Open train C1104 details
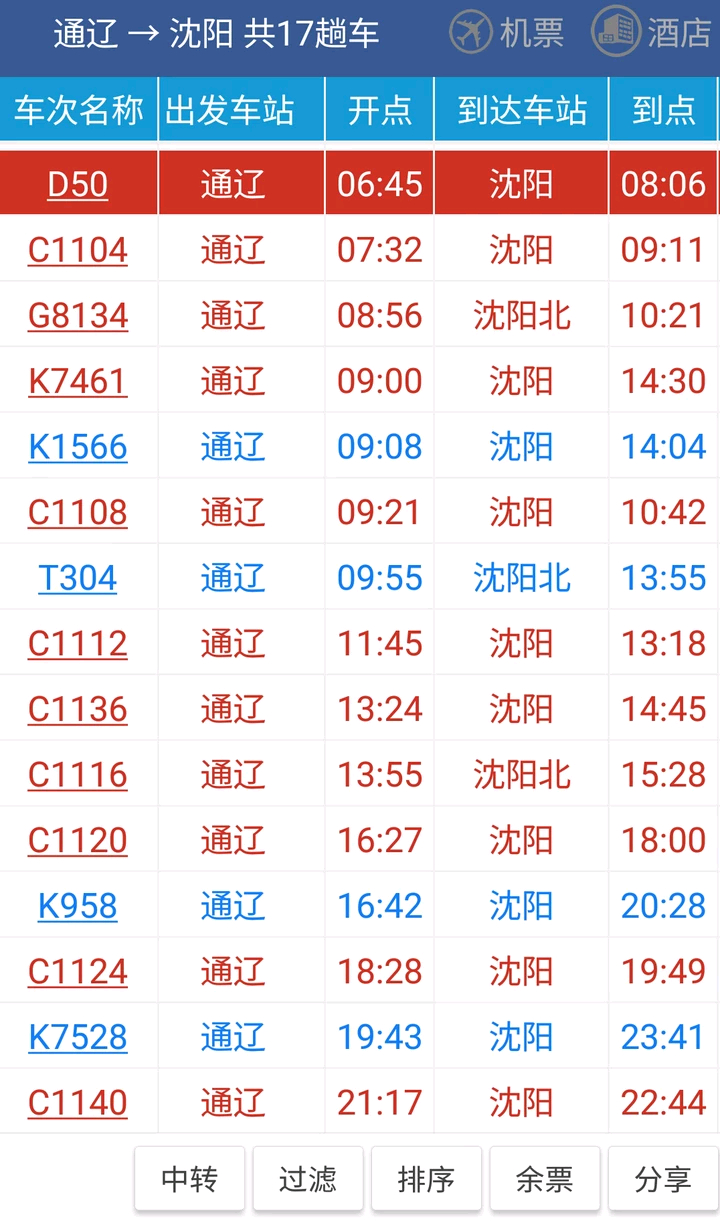This screenshot has height=1221, width=720. 78,250
